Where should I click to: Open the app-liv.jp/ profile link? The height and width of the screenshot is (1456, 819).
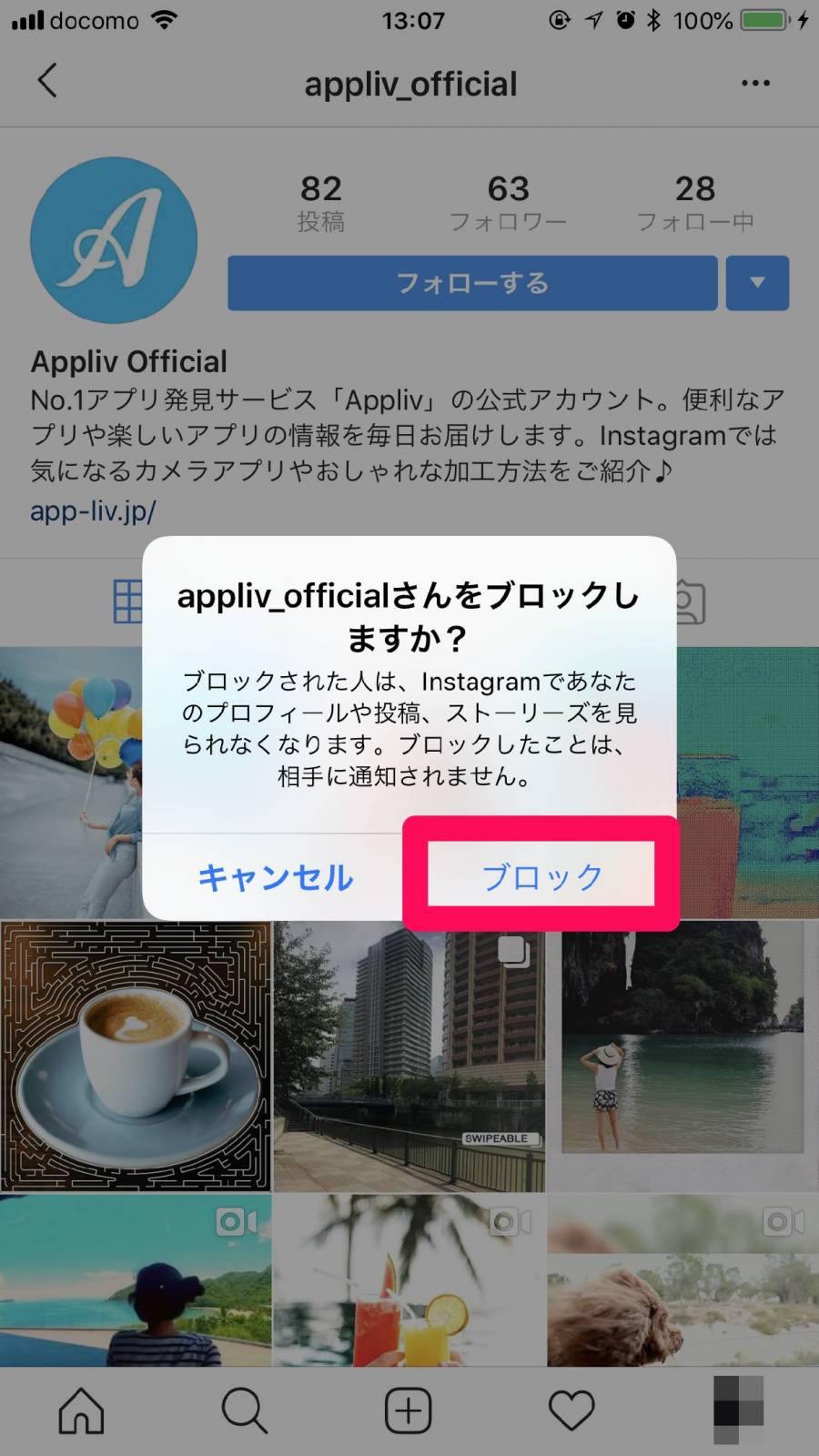[93, 511]
